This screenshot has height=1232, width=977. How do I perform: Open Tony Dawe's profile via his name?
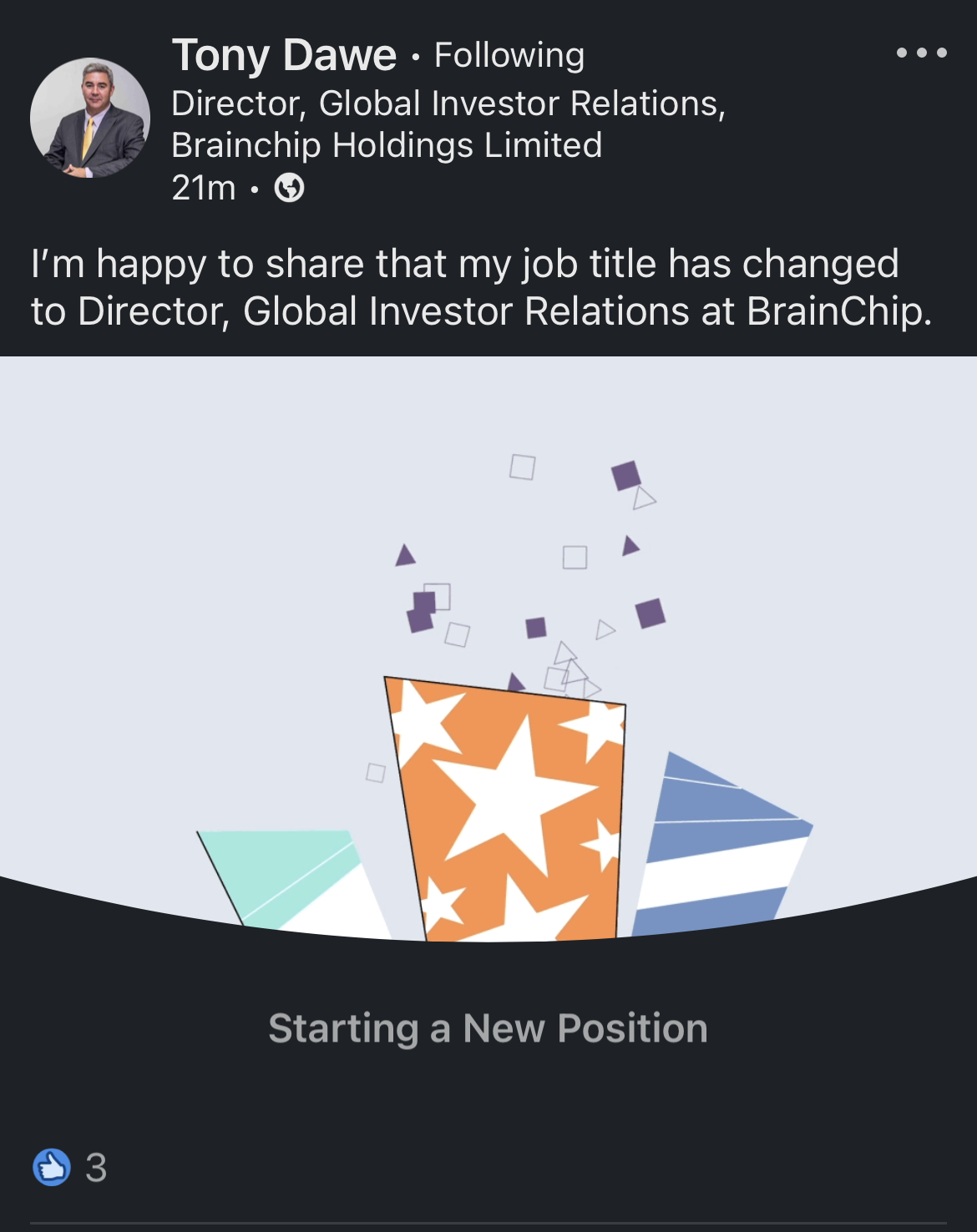[x=284, y=55]
